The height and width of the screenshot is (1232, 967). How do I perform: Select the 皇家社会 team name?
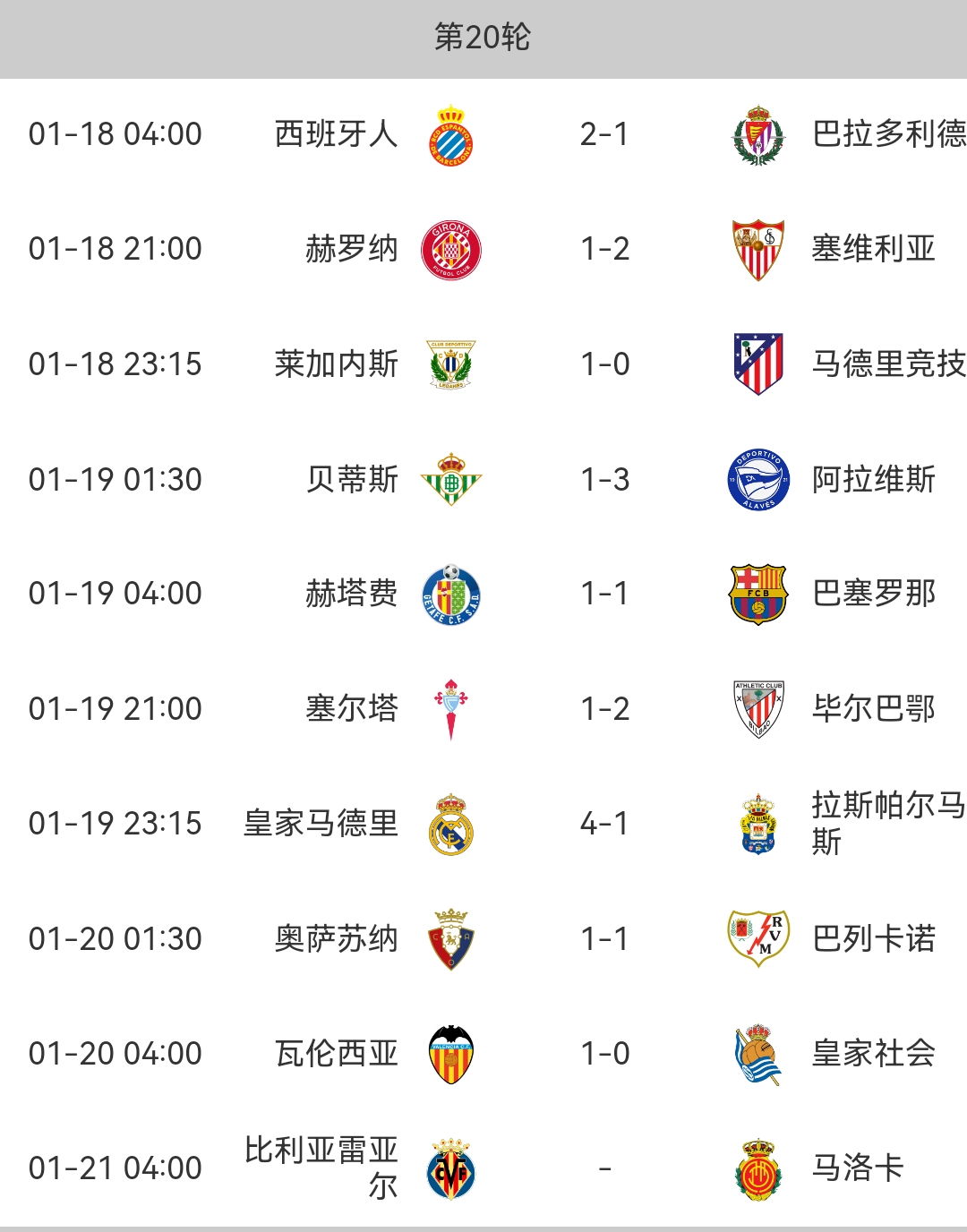[x=873, y=1052]
